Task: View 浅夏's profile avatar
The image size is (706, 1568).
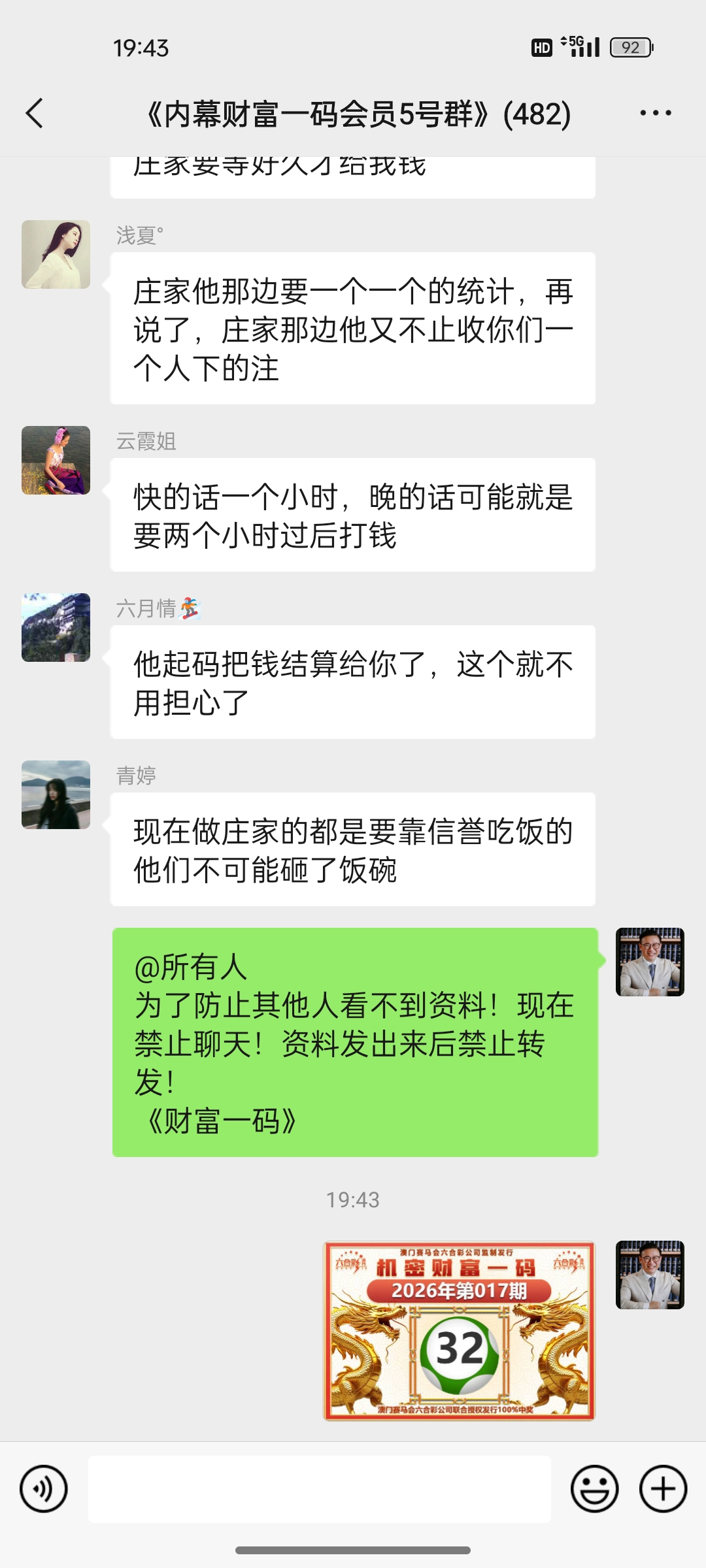Action: pyautogui.click(x=56, y=255)
